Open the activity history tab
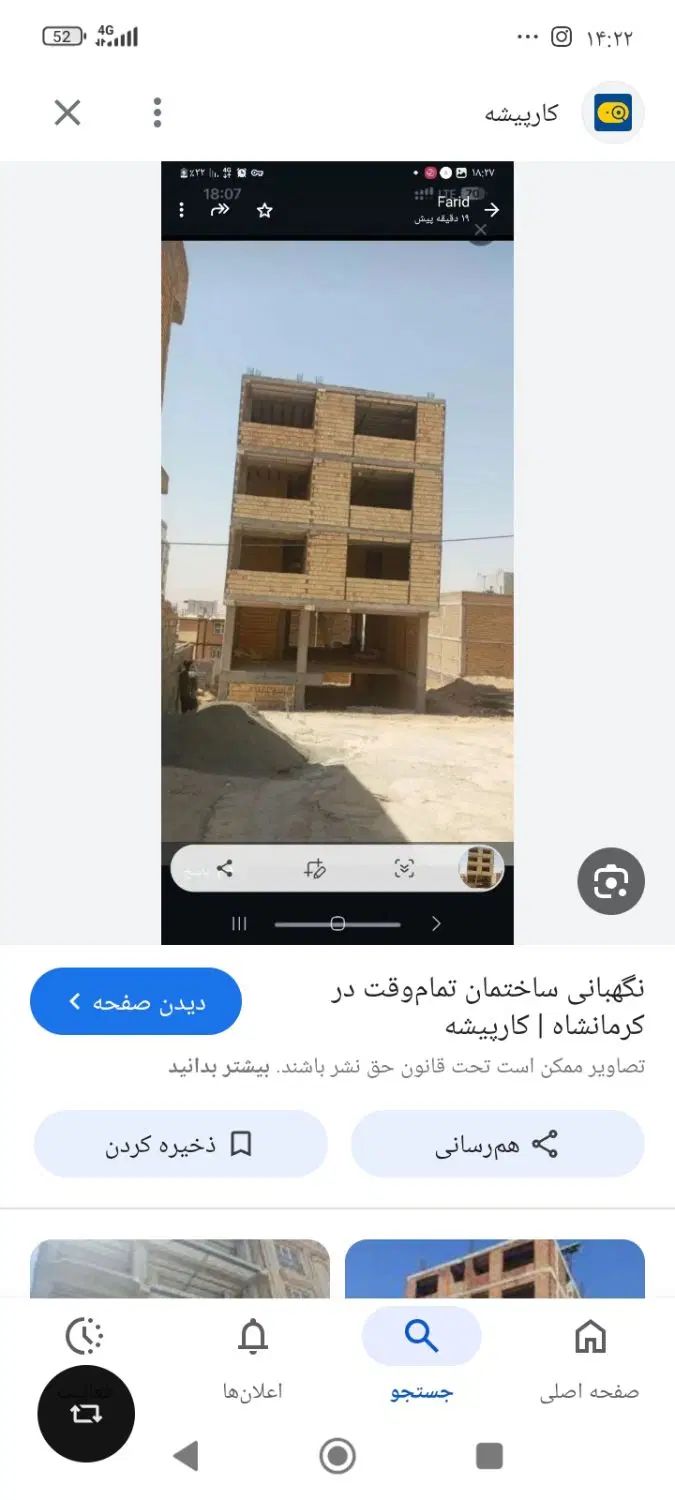 85,1337
